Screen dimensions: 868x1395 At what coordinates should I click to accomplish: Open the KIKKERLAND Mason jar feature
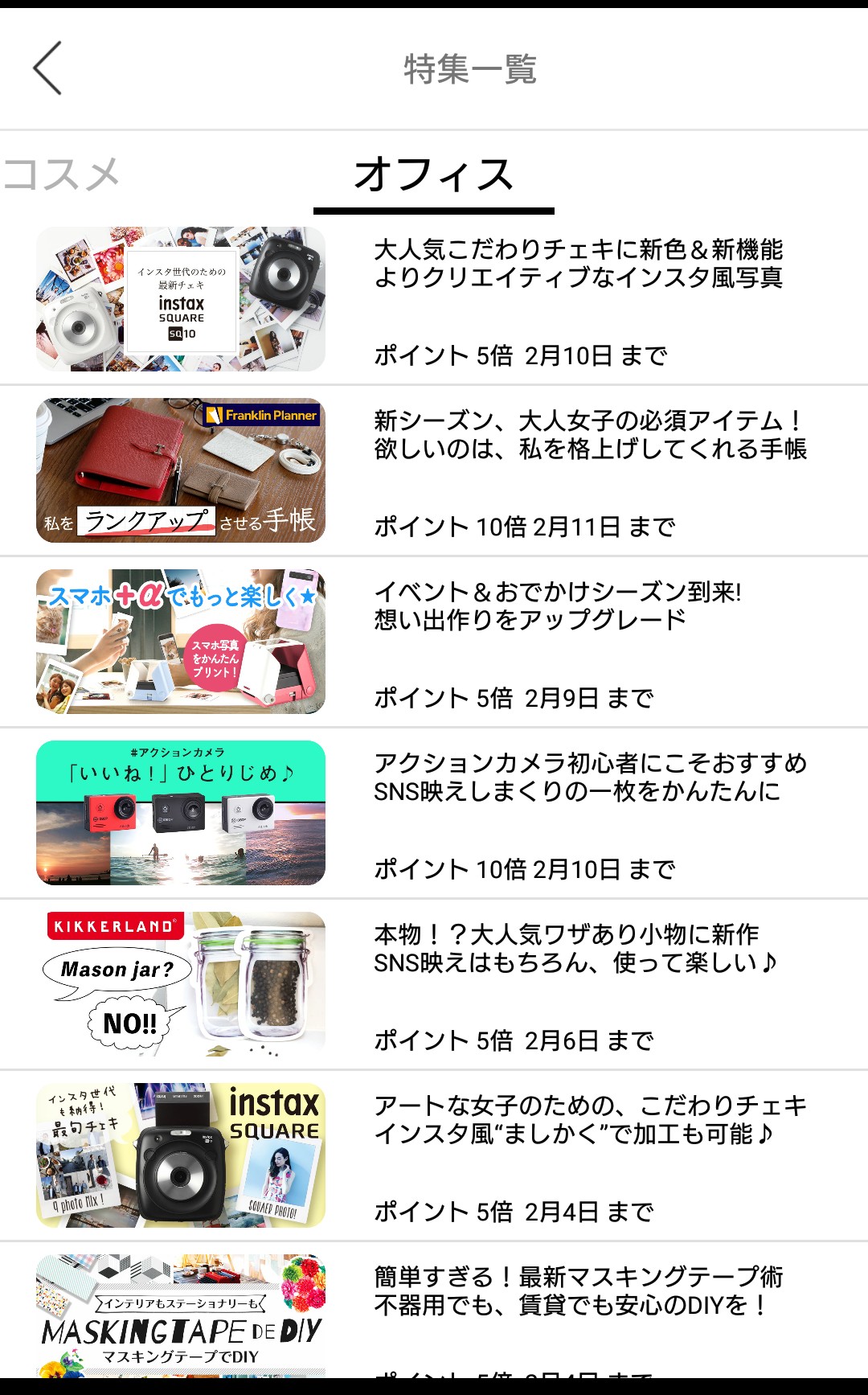pyautogui.click(x=434, y=984)
